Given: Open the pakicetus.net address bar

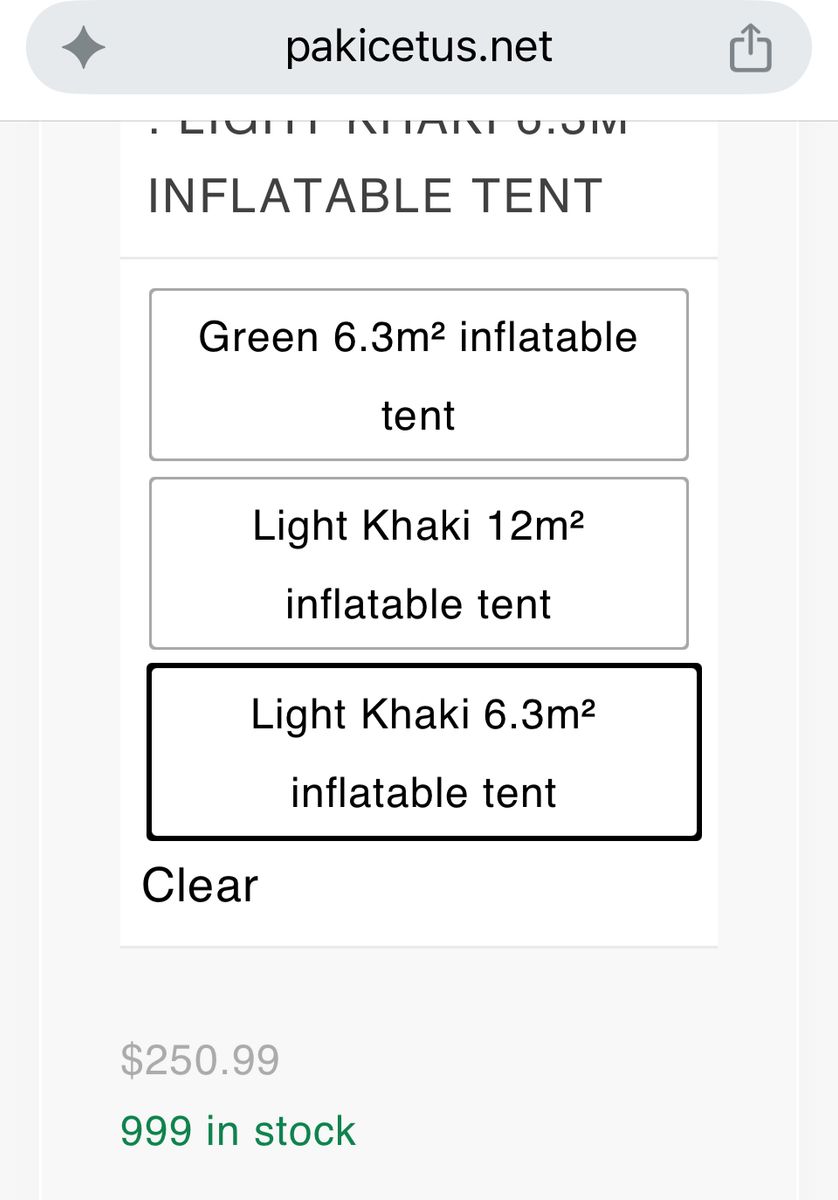Looking at the screenshot, I should point(419,47).
